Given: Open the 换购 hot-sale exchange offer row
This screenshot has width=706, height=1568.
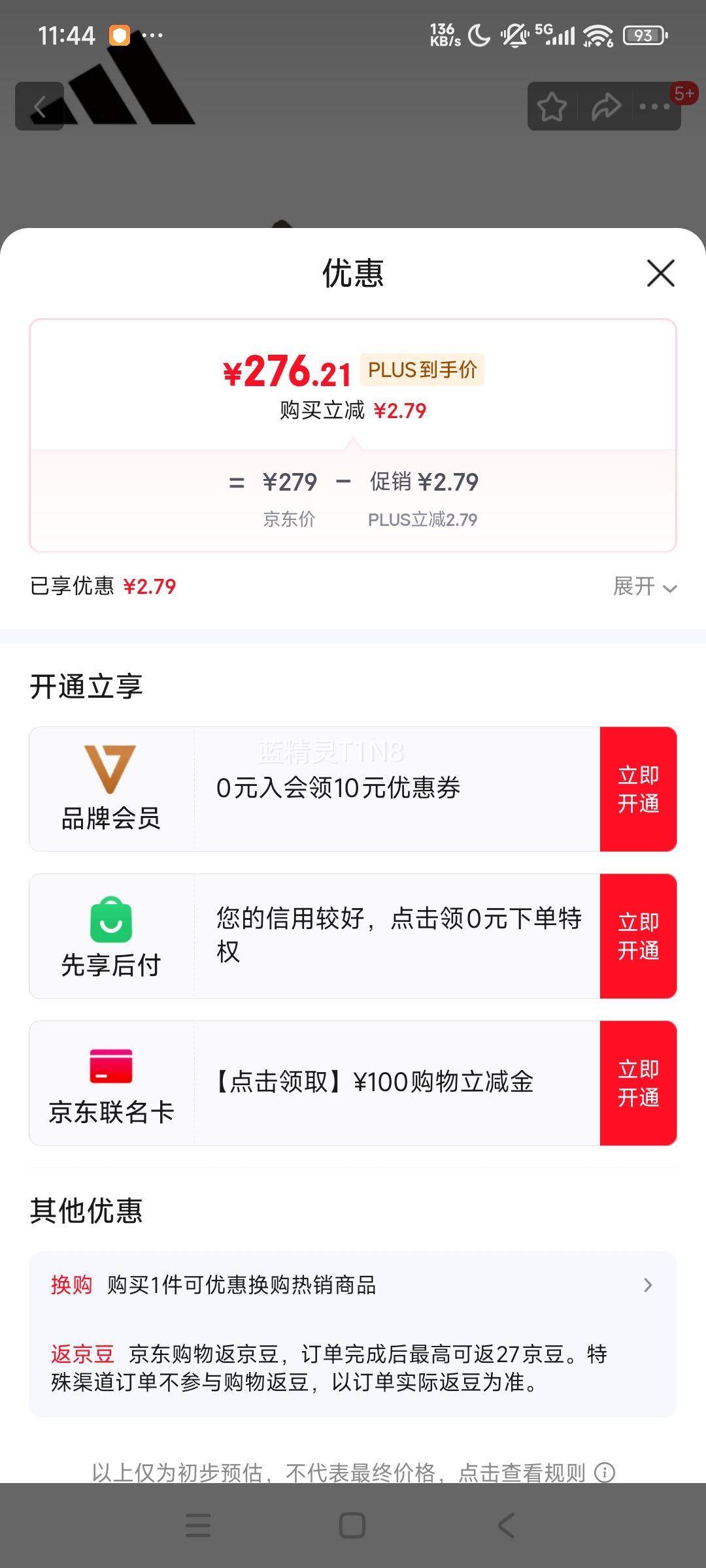Looking at the screenshot, I should point(353,1284).
